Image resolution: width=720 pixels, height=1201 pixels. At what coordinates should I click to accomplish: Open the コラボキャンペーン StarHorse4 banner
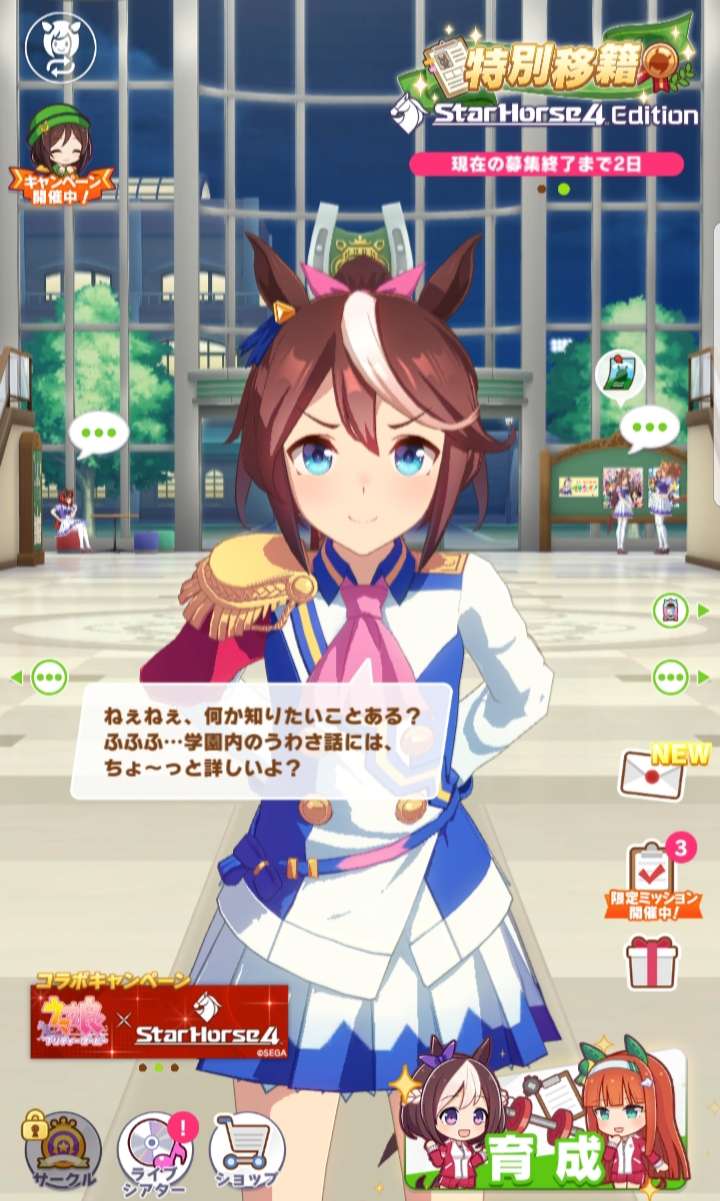(159, 1020)
